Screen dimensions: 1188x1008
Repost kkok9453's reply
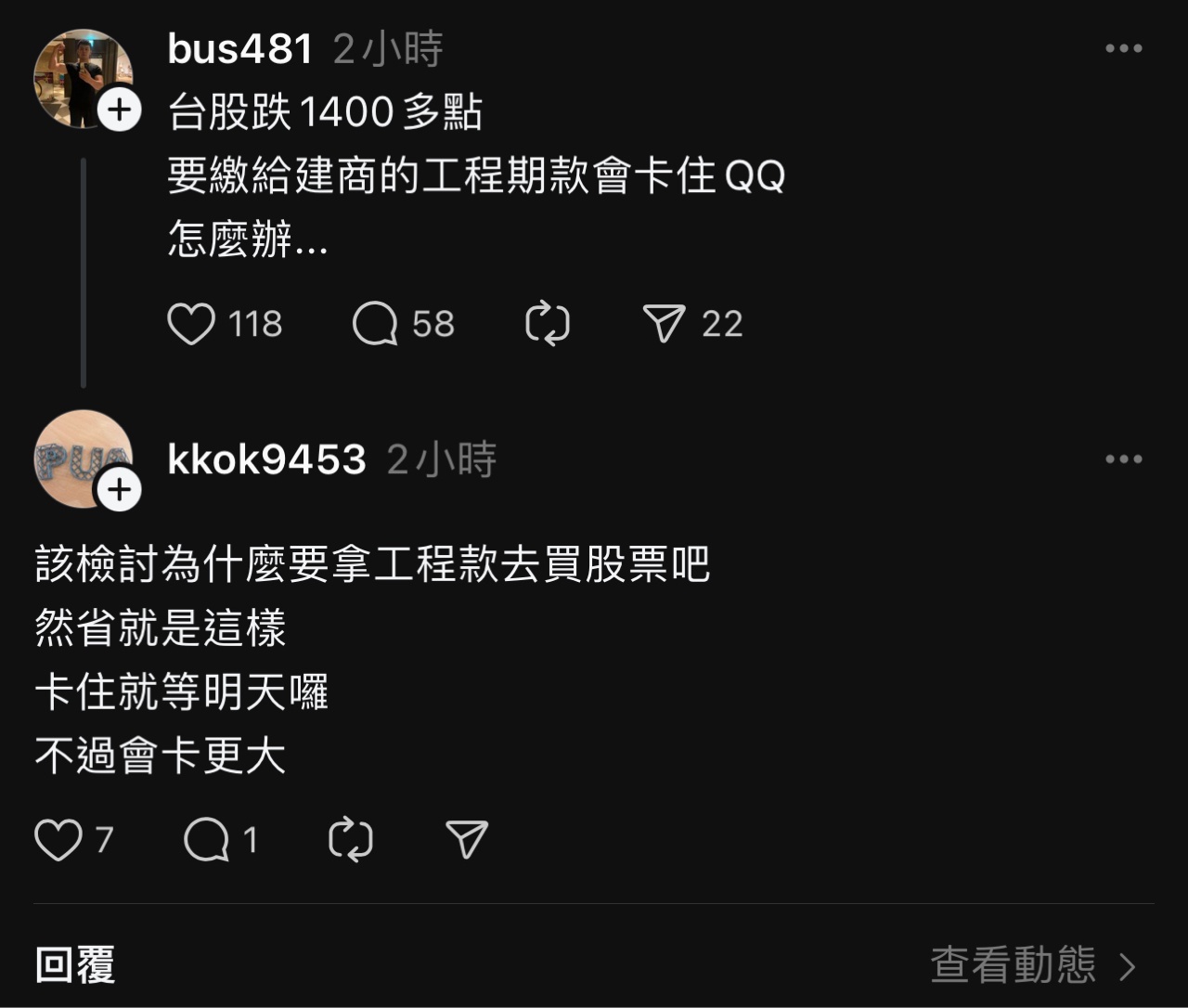coord(351,840)
